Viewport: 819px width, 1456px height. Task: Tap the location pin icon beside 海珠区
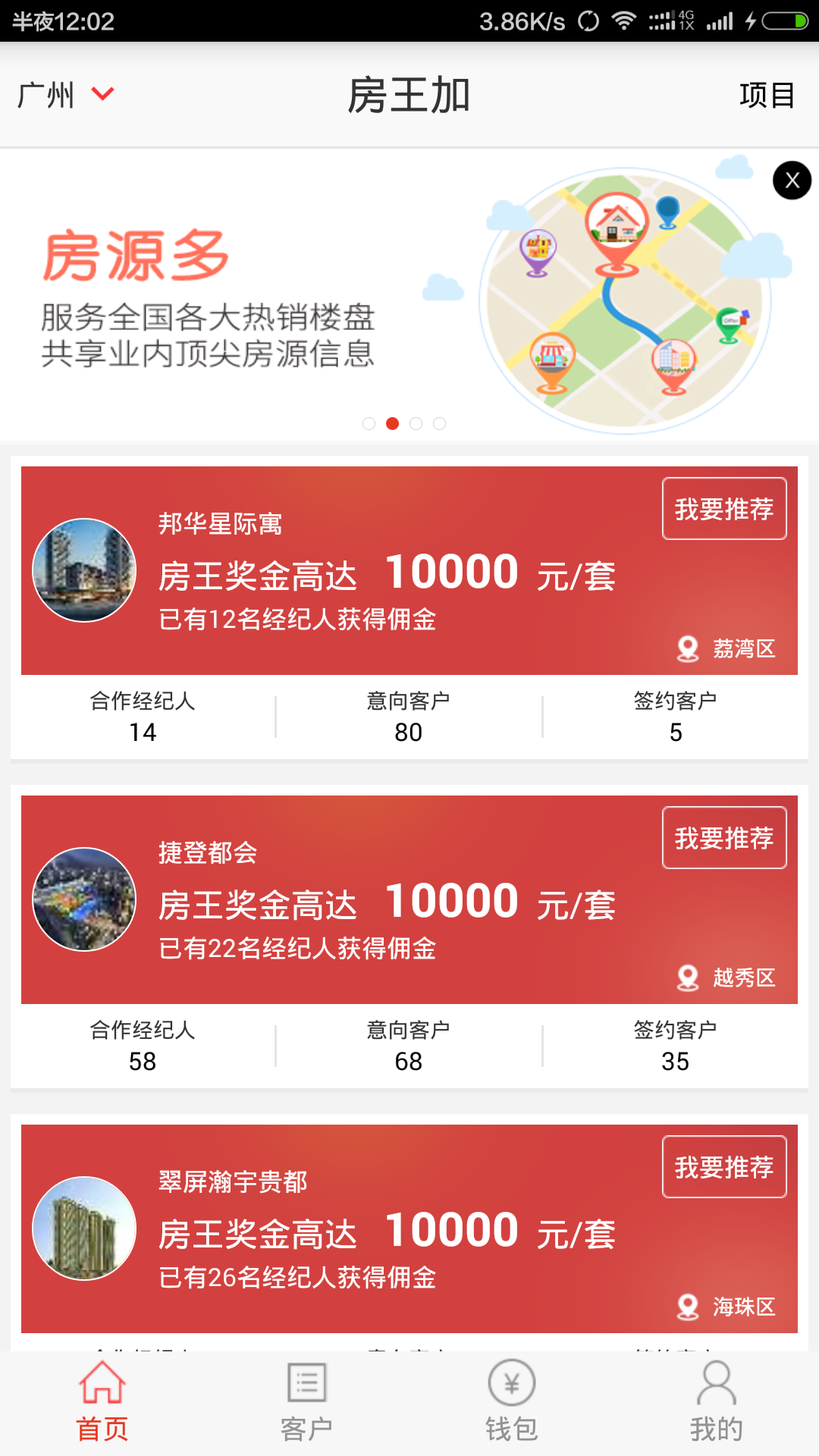pos(687,1307)
